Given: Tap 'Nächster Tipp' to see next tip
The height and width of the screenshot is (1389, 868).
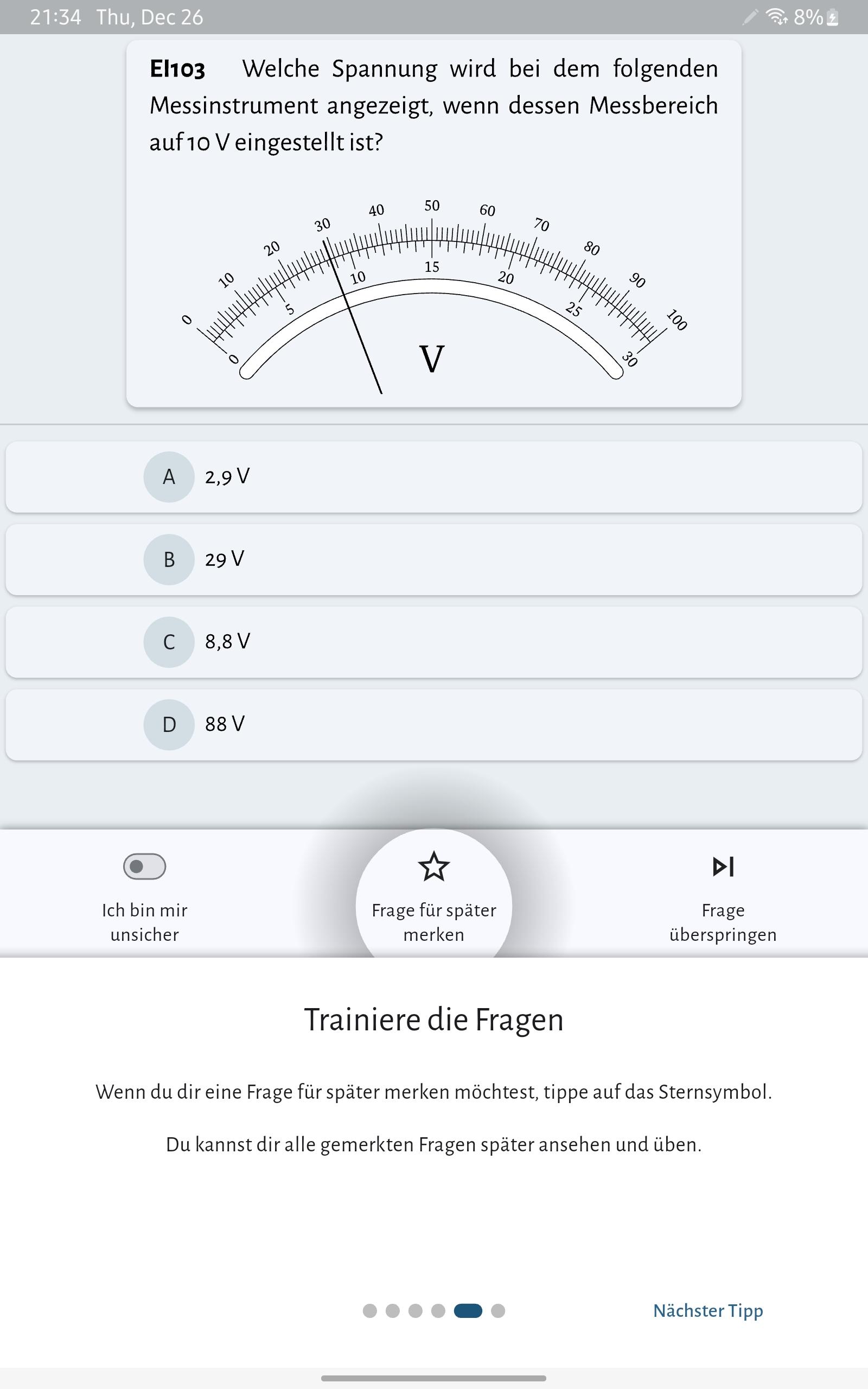Looking at the screenshot, I should point(708,1311).
